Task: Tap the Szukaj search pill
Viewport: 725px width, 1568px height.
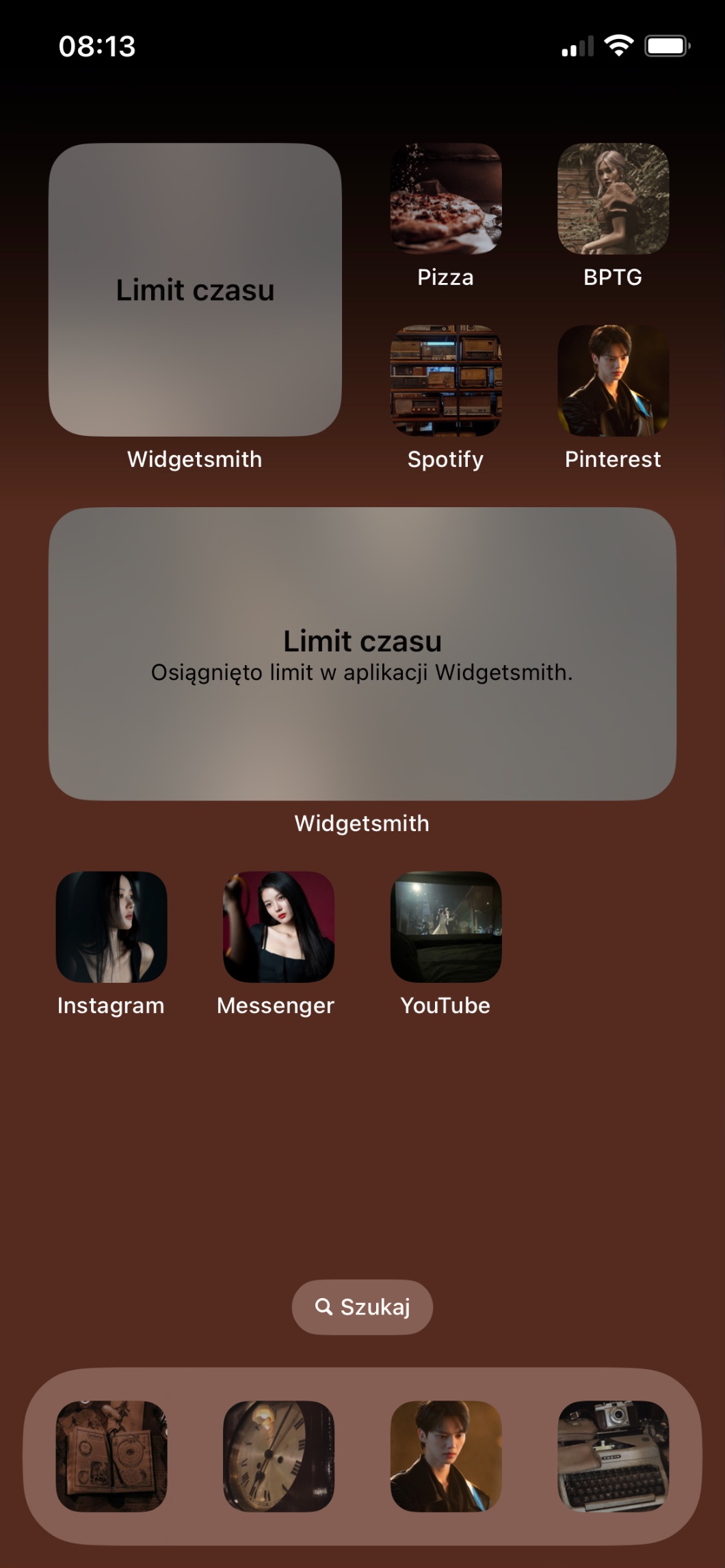Action: coord(362,1307)
